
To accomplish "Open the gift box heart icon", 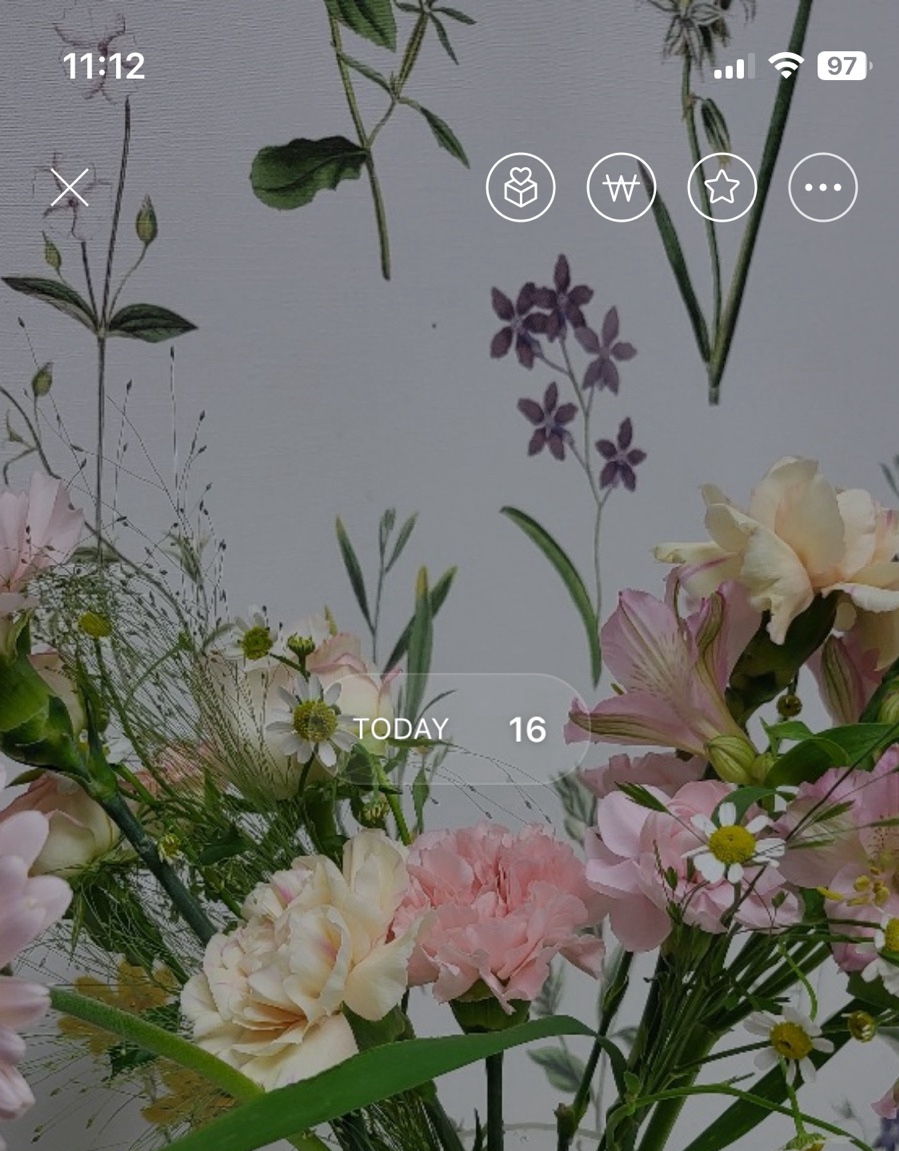I will (x=520, y=187).
